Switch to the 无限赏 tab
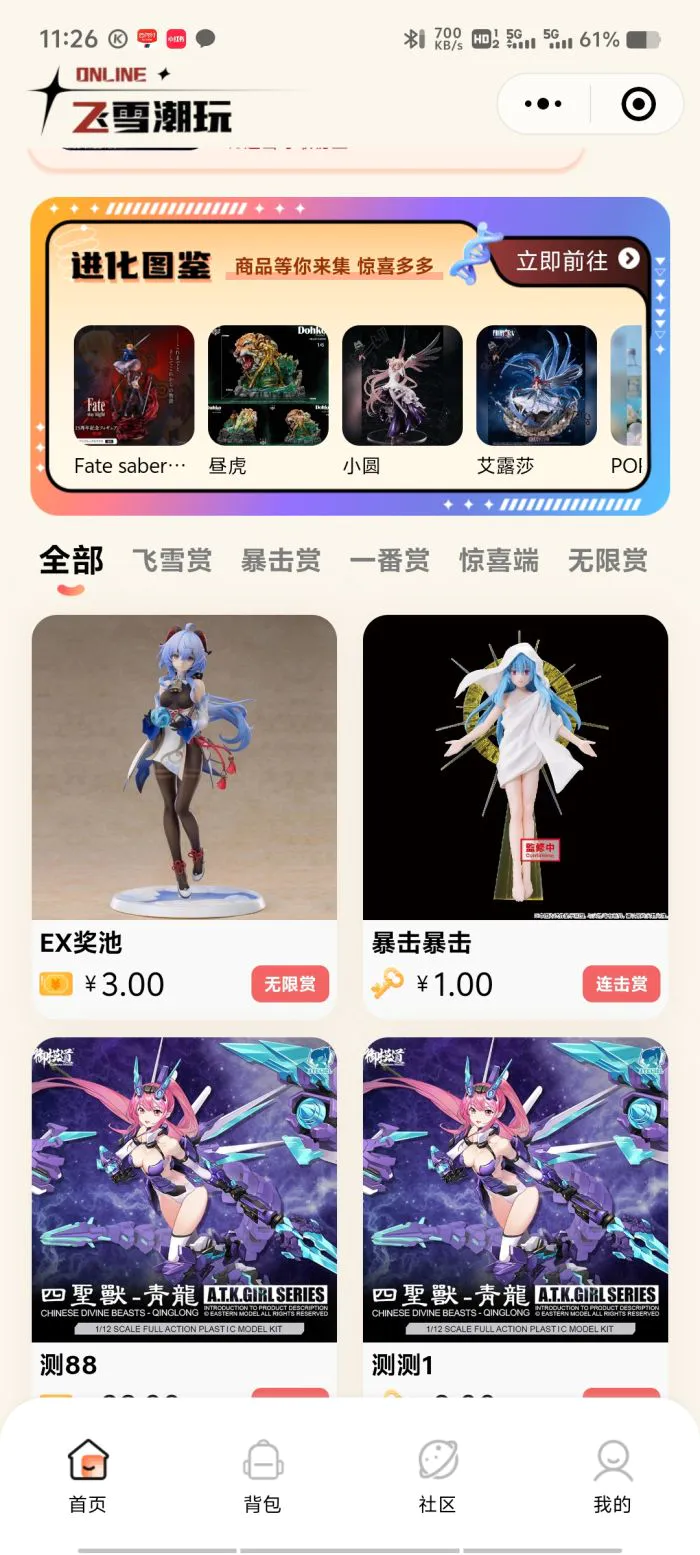The width and height of the screenshot is (700, 1555). point(607,560)
